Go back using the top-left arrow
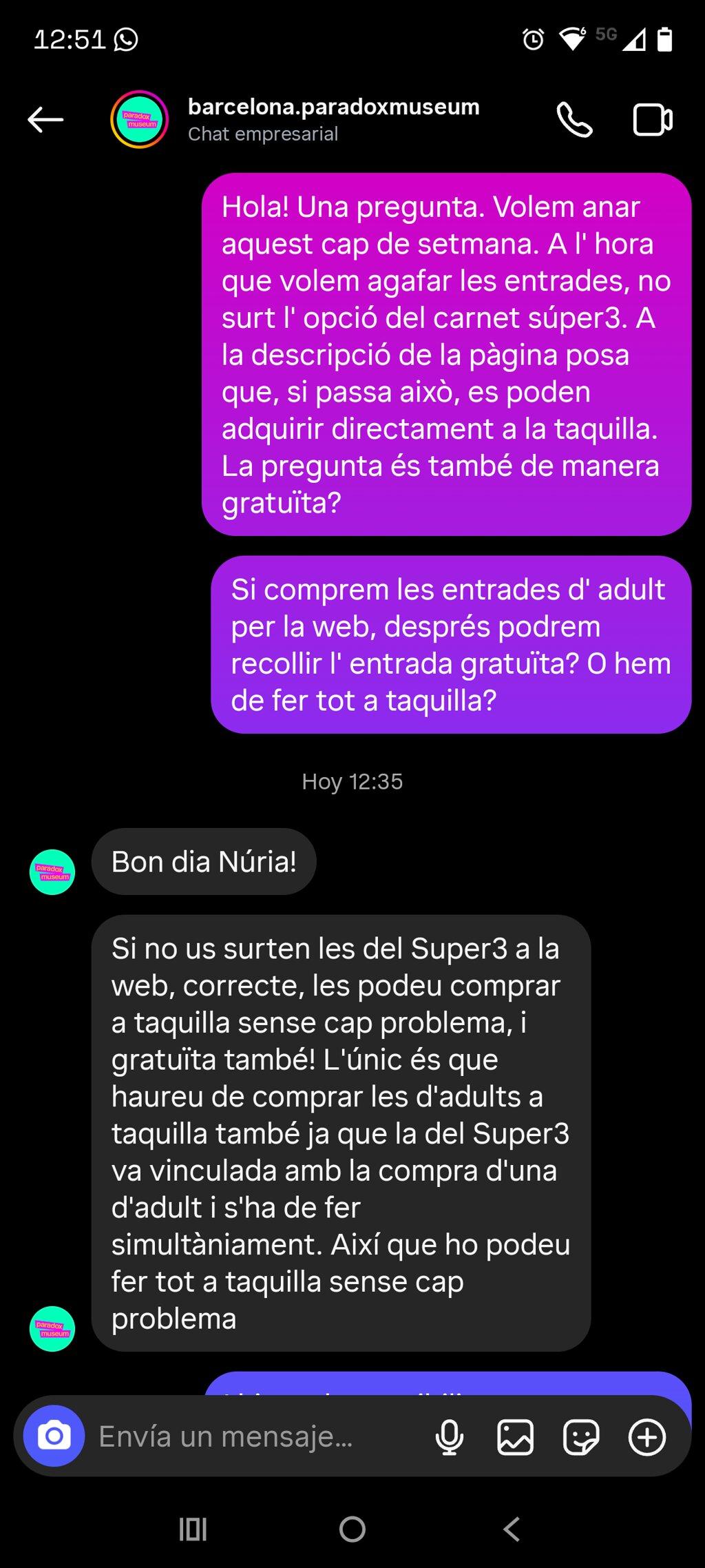Viewport: 705px width, 1568px height. (x=45, y=120)
